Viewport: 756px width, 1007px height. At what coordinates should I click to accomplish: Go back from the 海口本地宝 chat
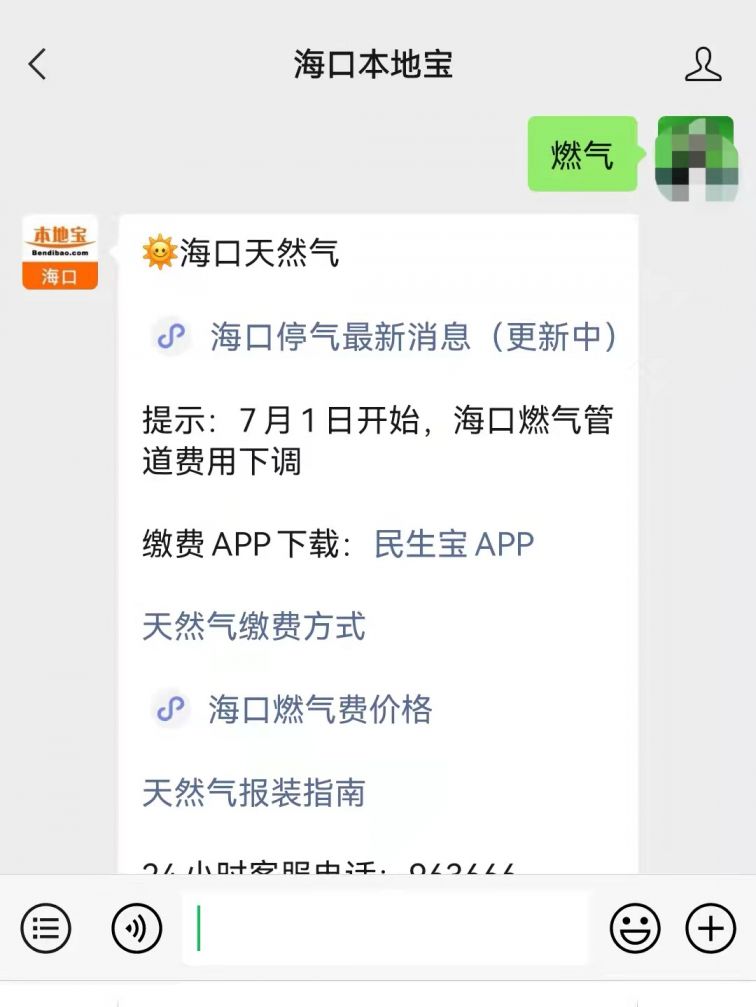tap(37, 65)
